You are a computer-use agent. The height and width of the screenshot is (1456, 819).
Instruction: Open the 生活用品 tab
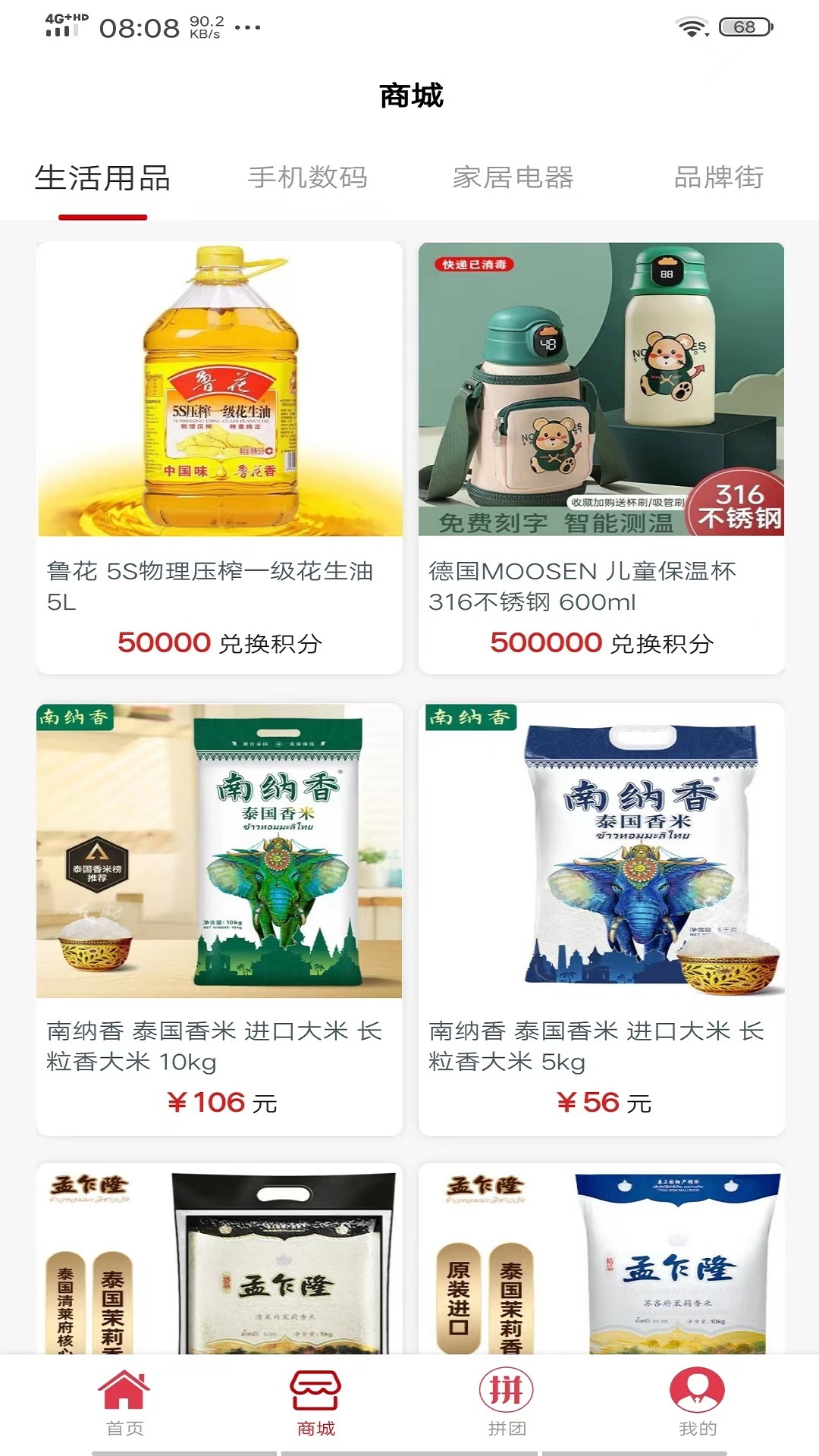tap(101, 179)
